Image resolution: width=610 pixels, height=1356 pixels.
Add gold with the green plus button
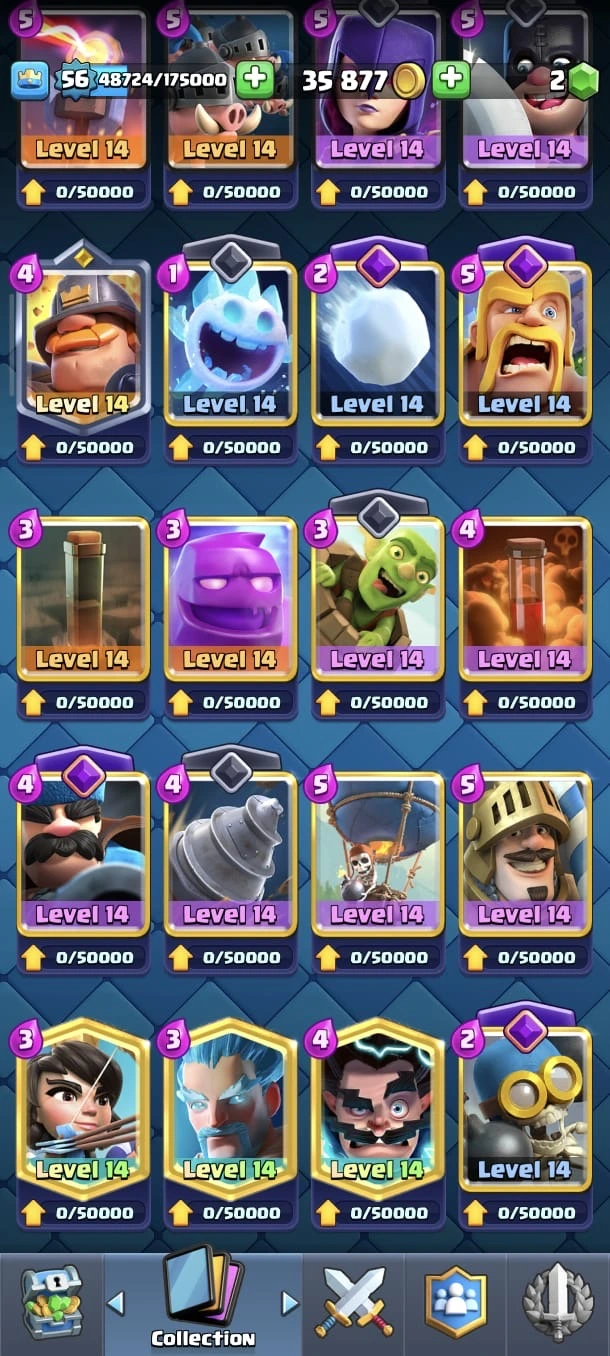coord(451,79)
